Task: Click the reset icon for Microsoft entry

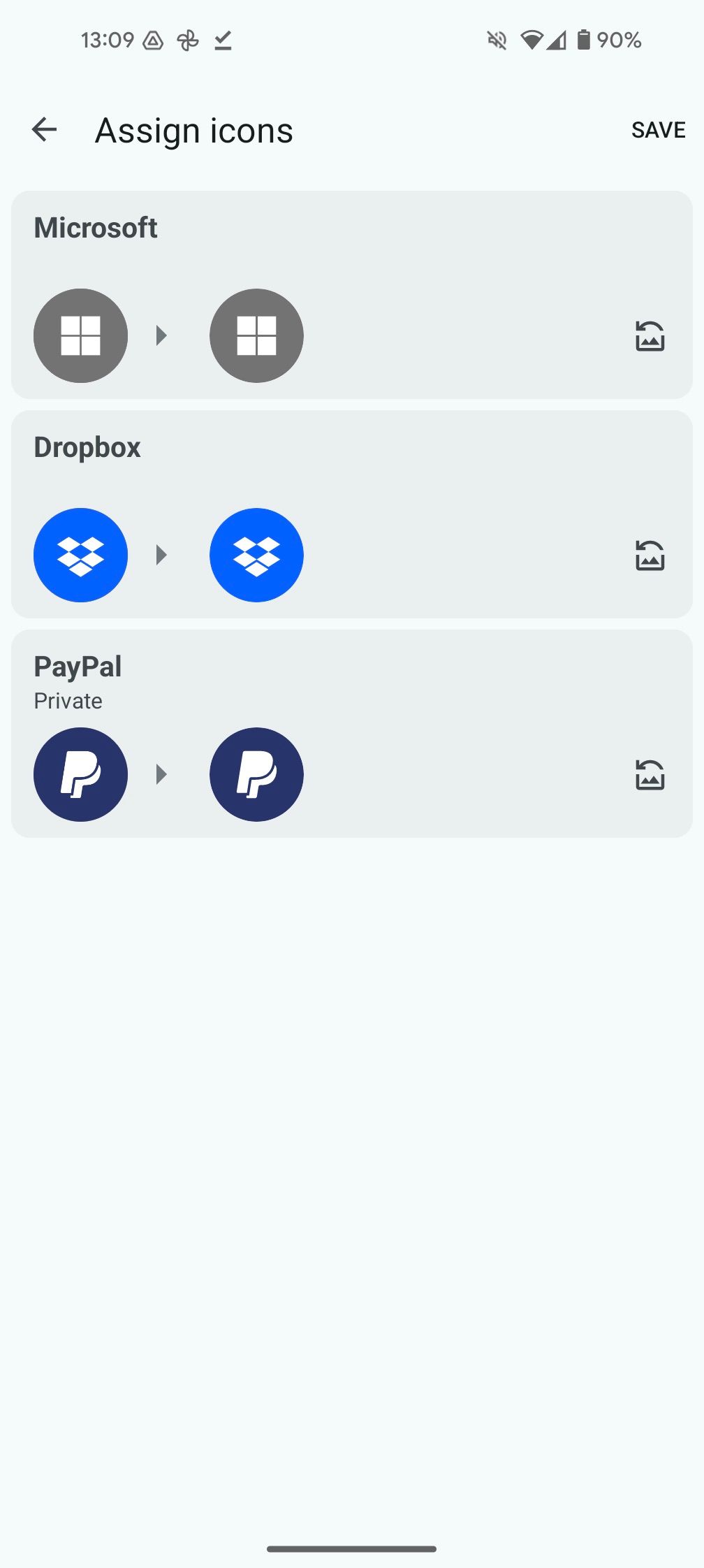Action: tap(650, 336)
